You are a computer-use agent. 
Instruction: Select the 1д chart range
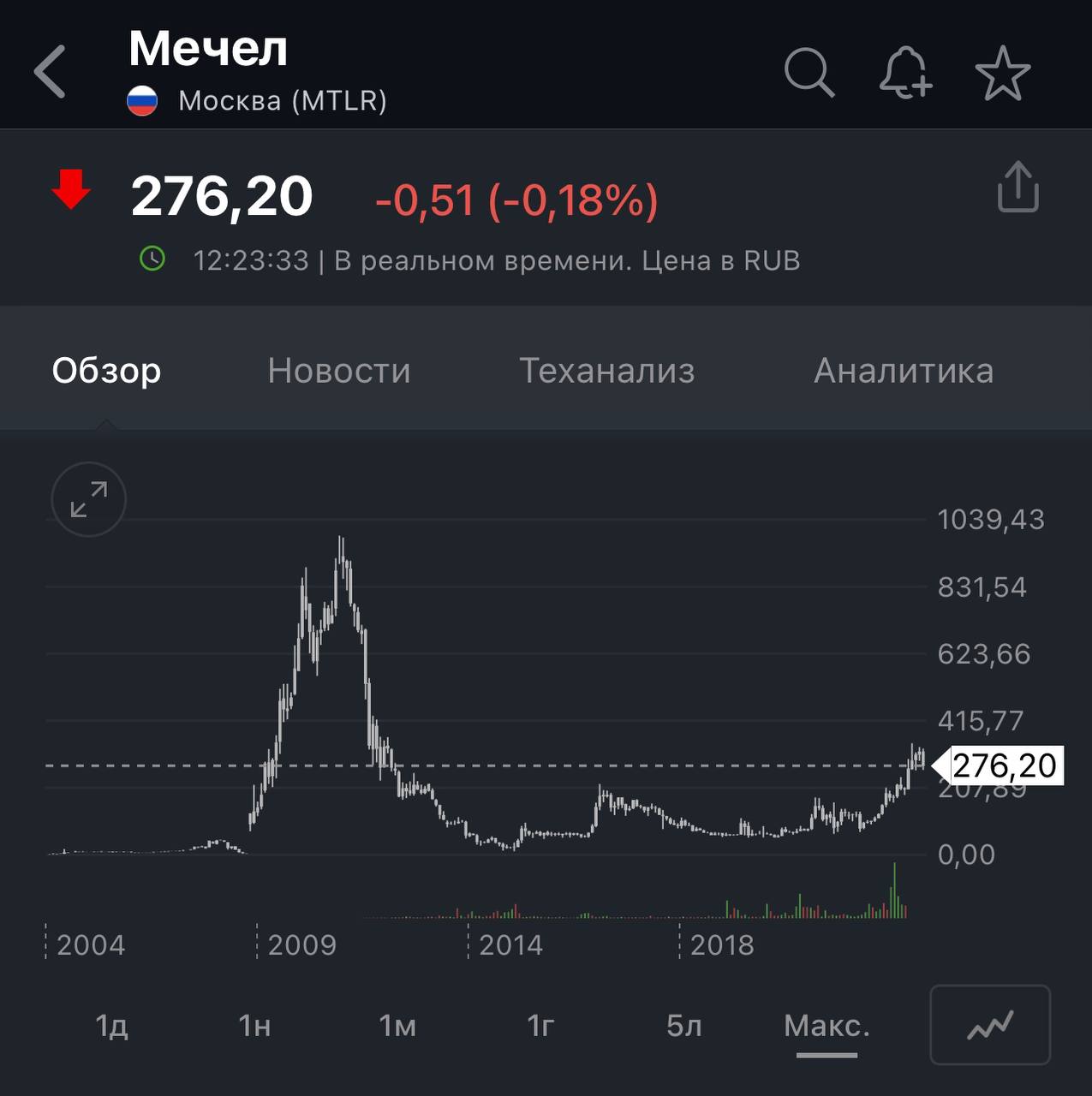tap(111, 1025)
